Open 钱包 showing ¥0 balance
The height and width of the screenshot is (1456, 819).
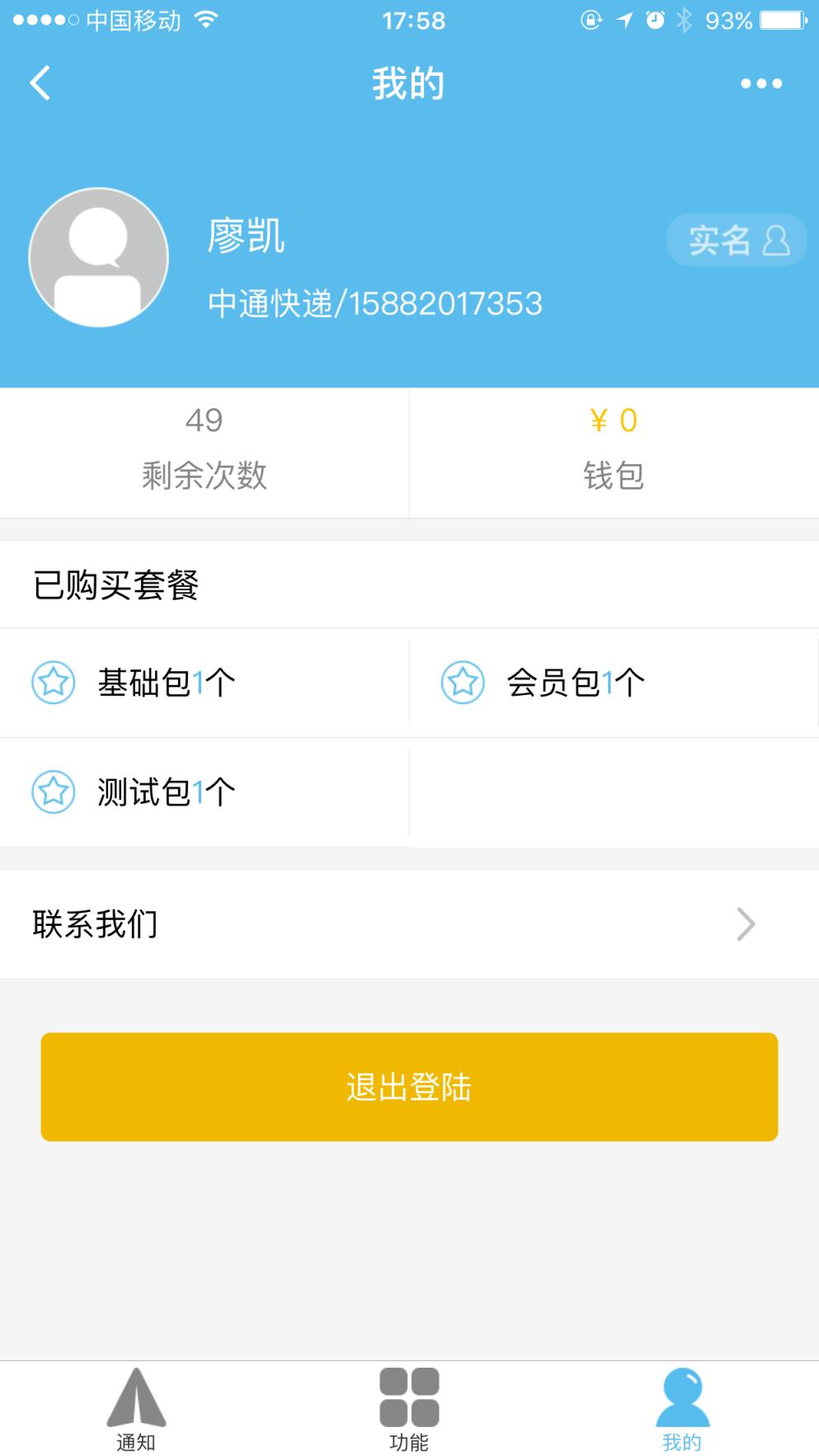[614, 449]
